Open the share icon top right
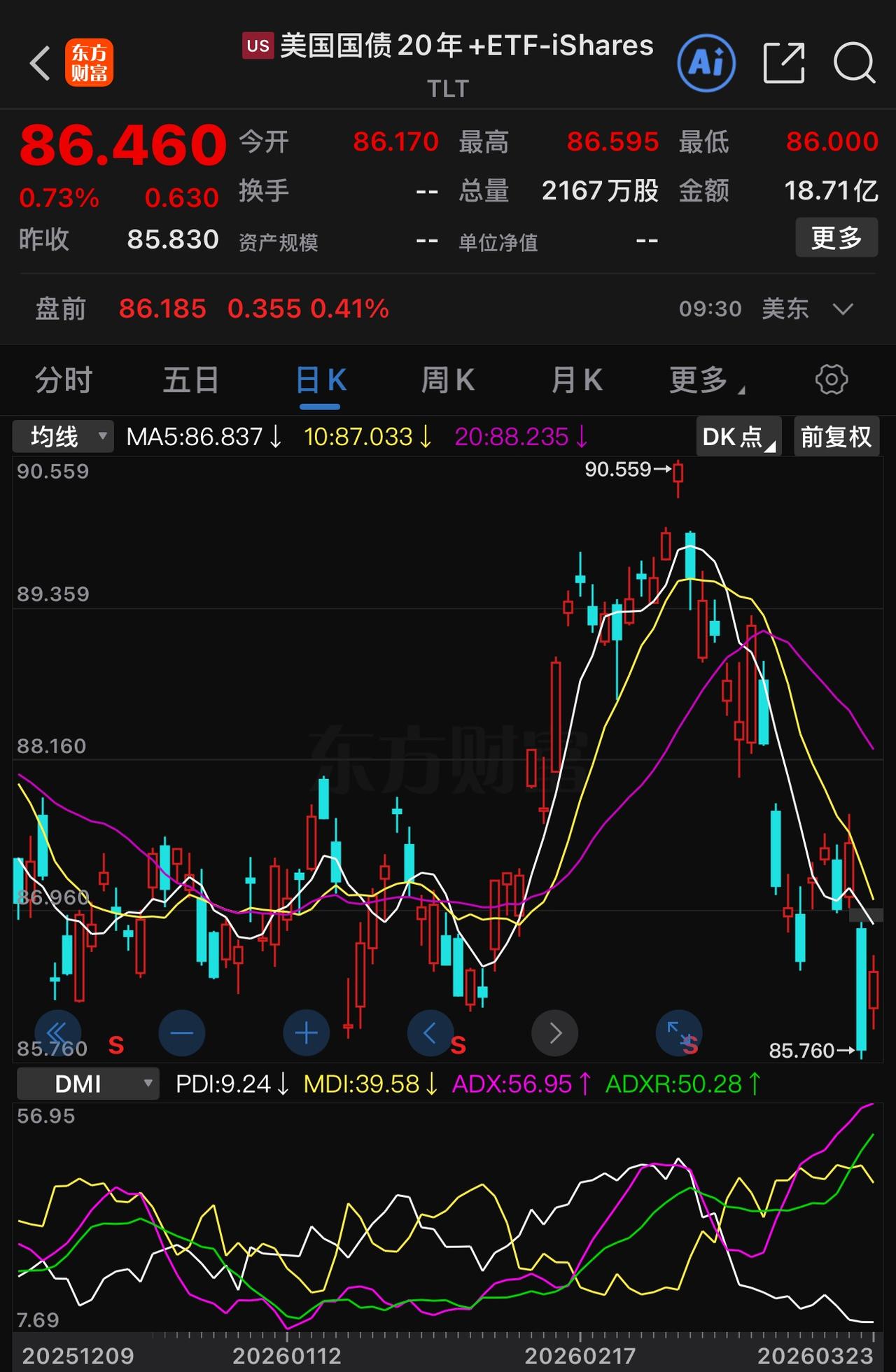This screenshot has height=1372, width=896. [784, 62]
